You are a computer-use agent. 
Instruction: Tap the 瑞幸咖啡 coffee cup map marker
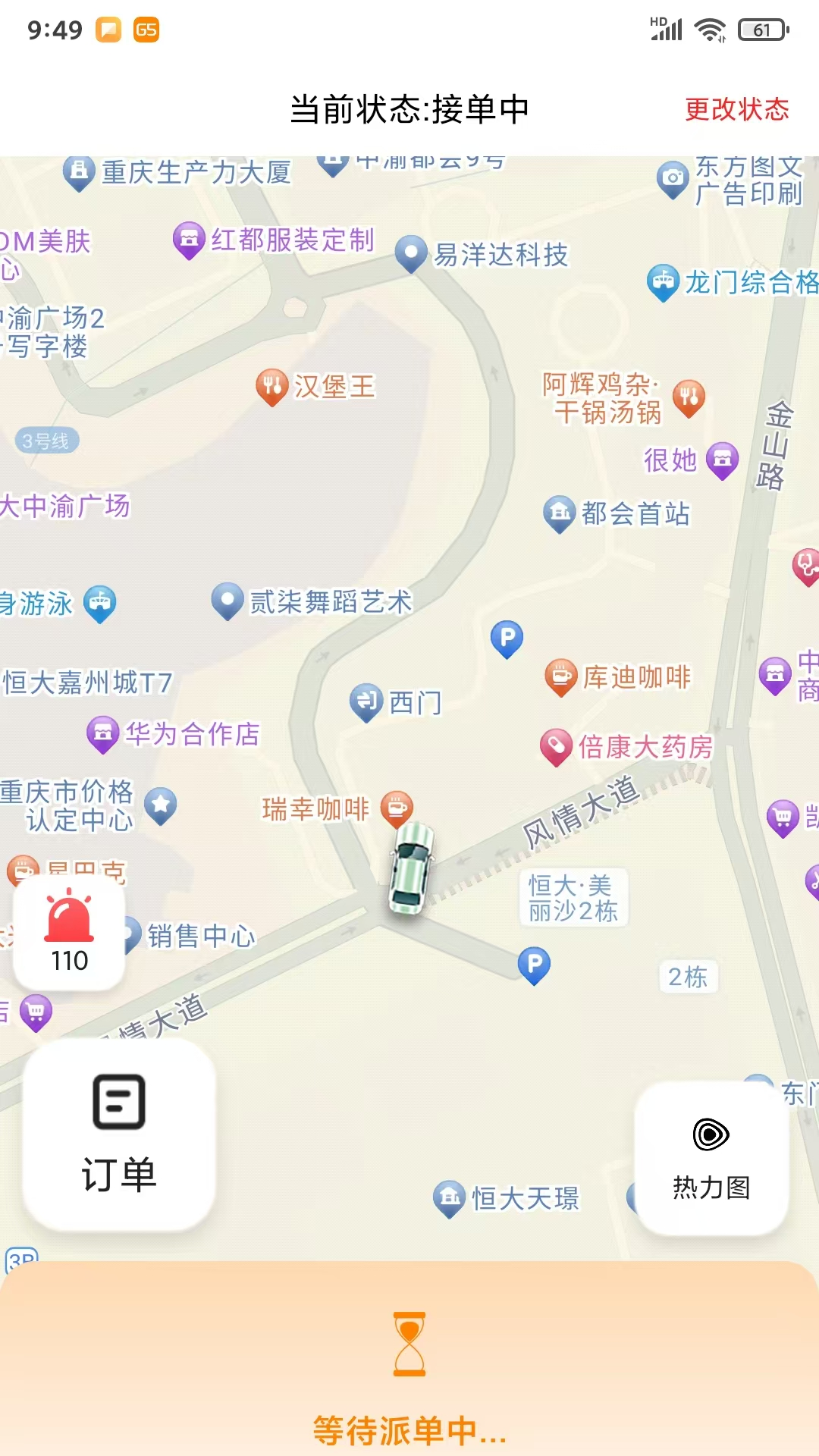(x=397, y=808)
